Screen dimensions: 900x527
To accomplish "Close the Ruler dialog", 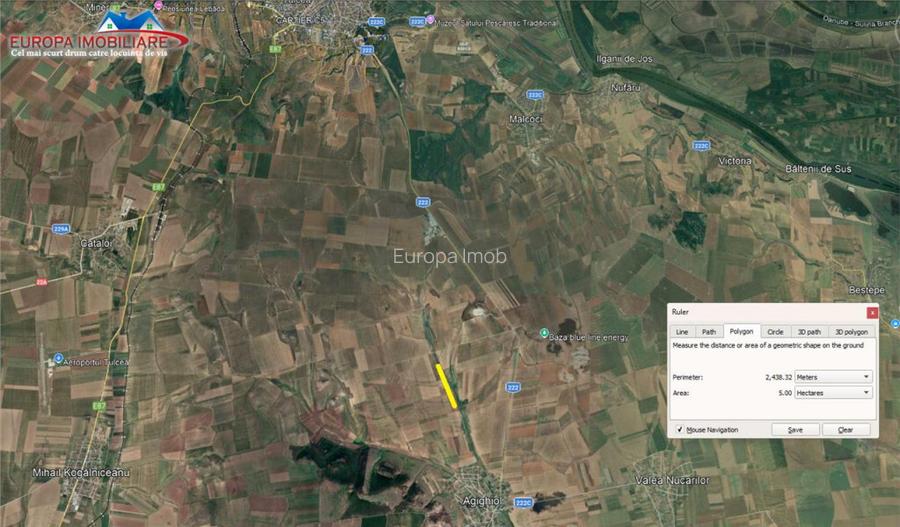I will point(872,312).
